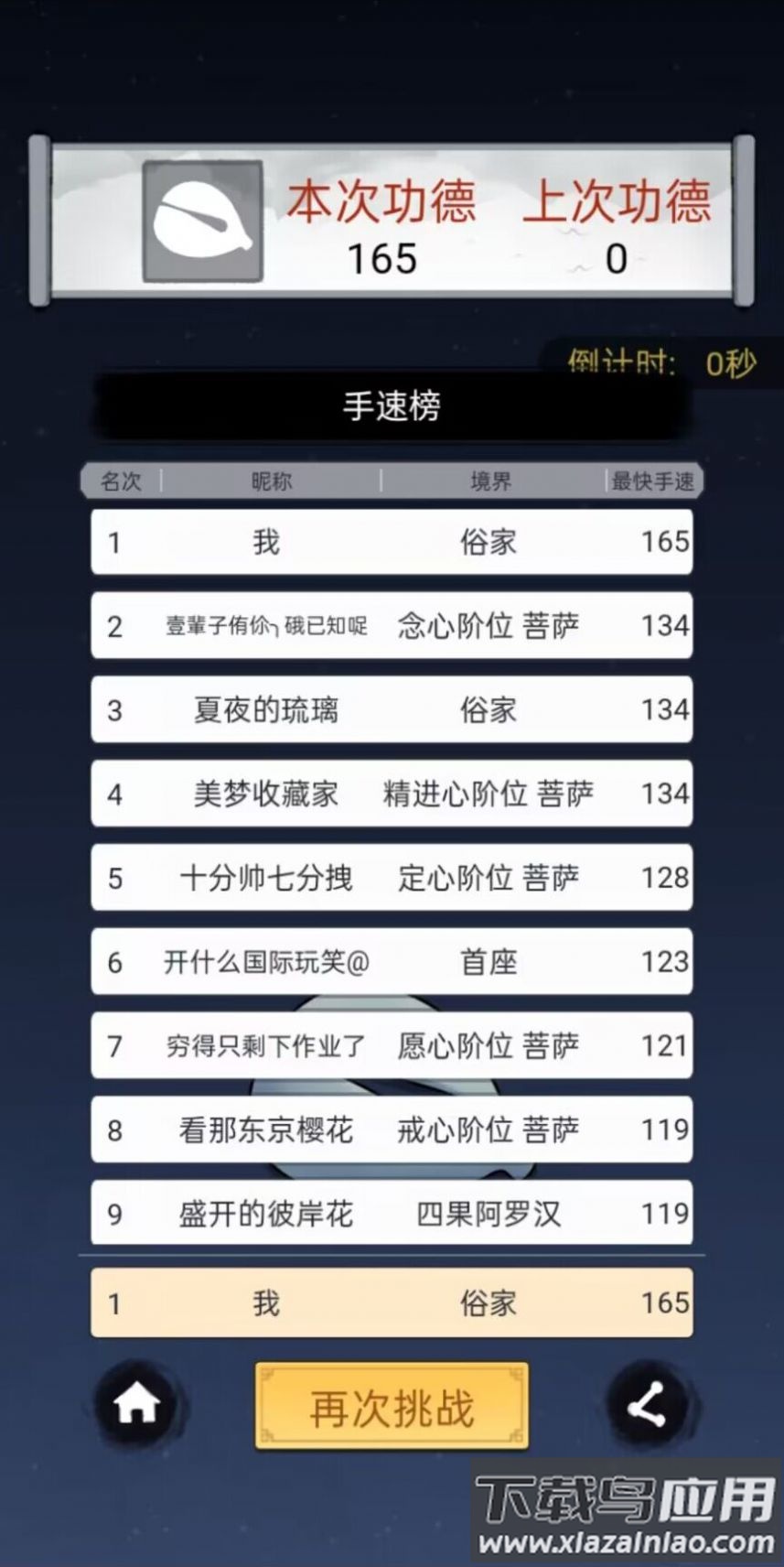Viewport: 784px width, 1567px height.
Task: Tap the entry for 盛开的彼岸花
Action: 392,1214
